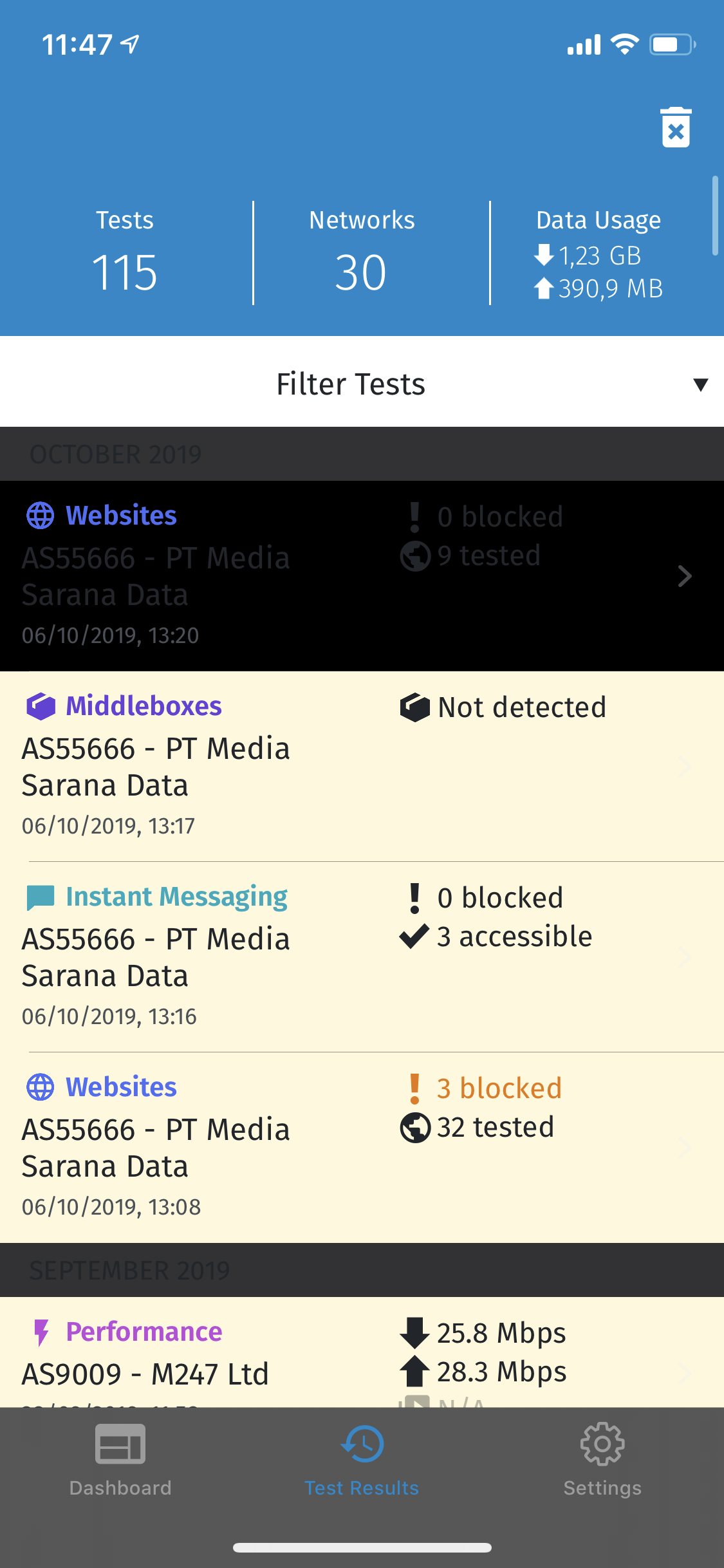This screenshot has width=724, height=1568.
Task: Expand the Filter Tests dropdown
Action: (x=362, y=384)
